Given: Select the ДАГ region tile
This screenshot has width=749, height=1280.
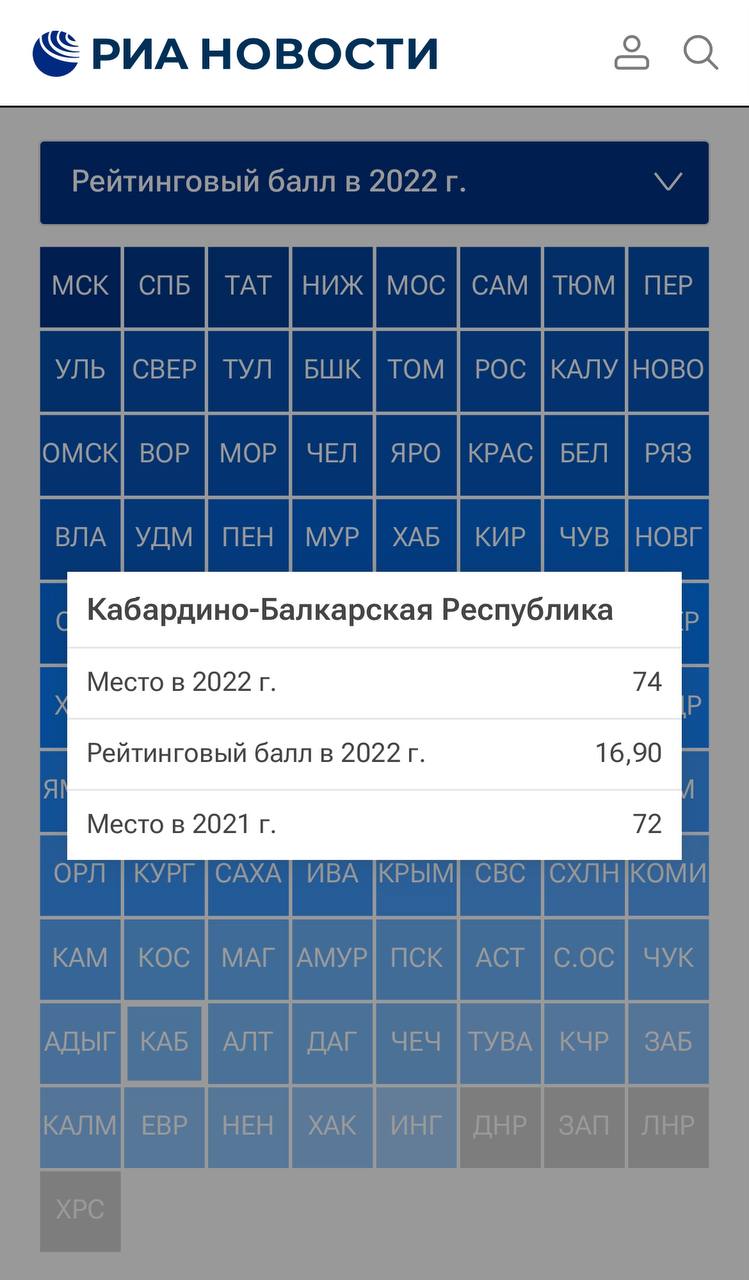Looking at the screenshot, I should coord(332,1042).
